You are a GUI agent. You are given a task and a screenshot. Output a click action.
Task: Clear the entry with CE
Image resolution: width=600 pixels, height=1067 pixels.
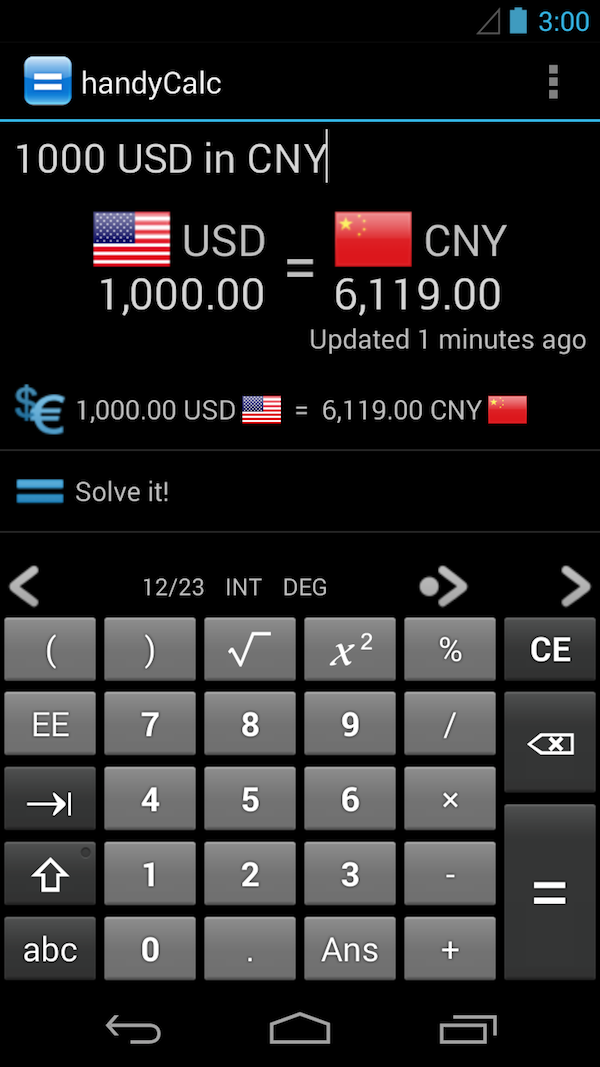[550, 650]
